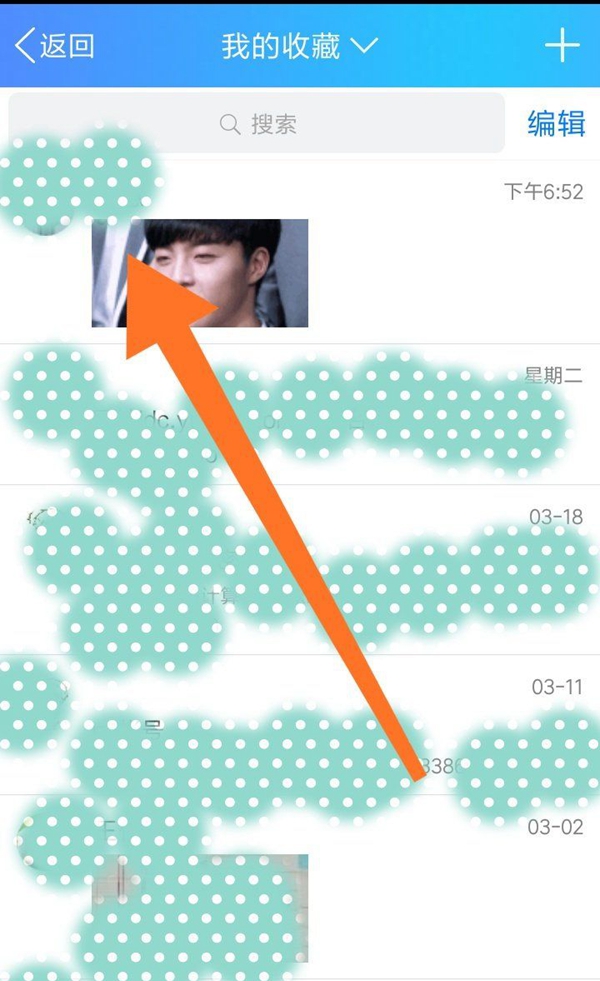Tap the 搜索 search box
This screenshot has width=600, height=981.
[257, 124]
